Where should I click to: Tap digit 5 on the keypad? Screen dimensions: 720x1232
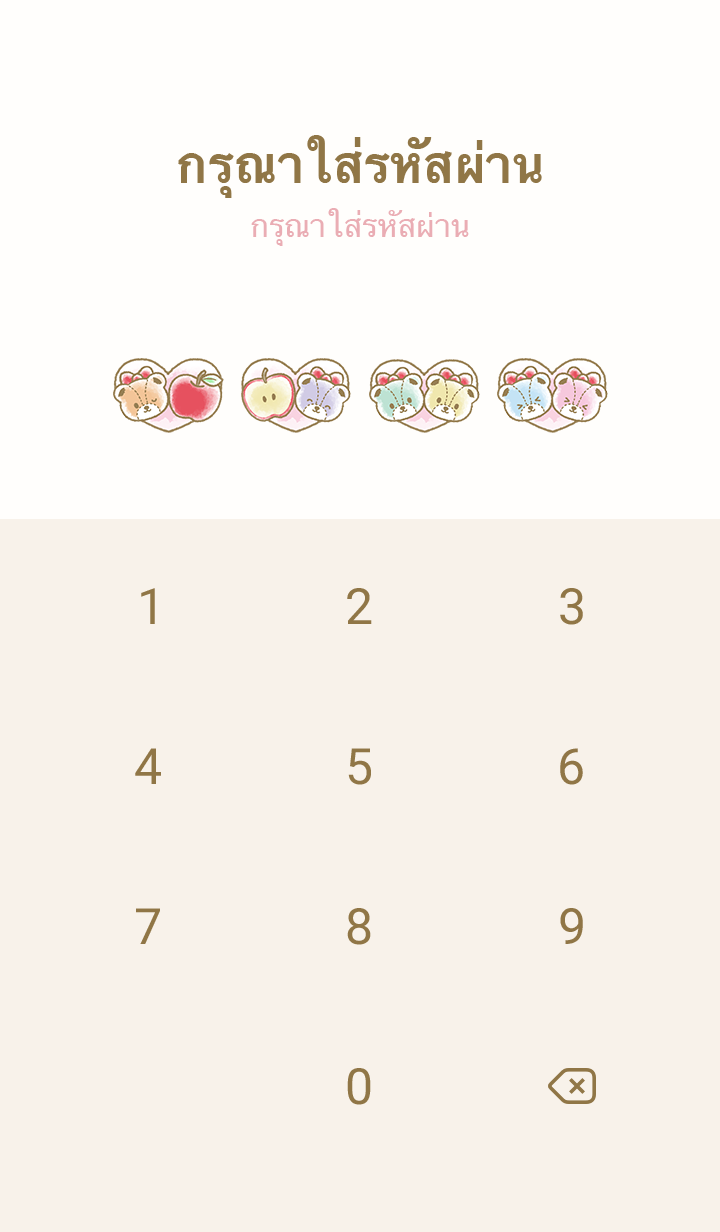359,767
